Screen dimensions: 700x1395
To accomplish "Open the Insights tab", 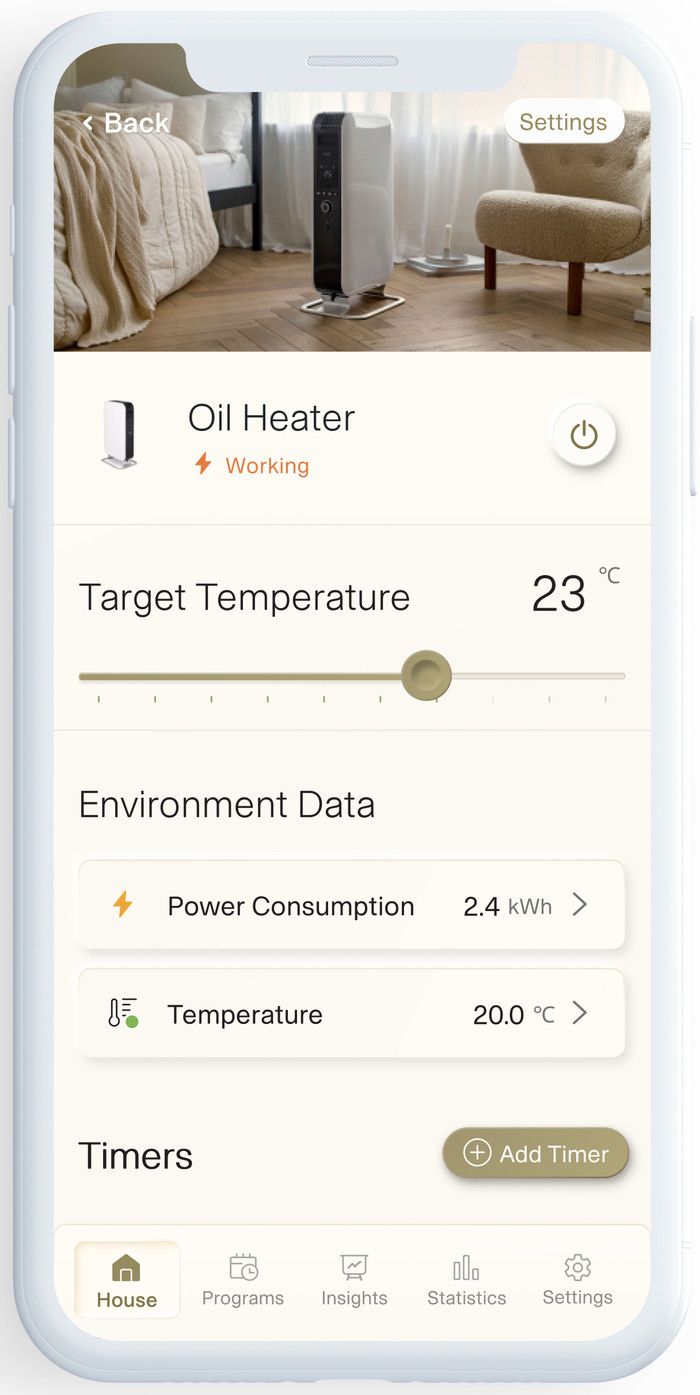I will click(354, 1282).
